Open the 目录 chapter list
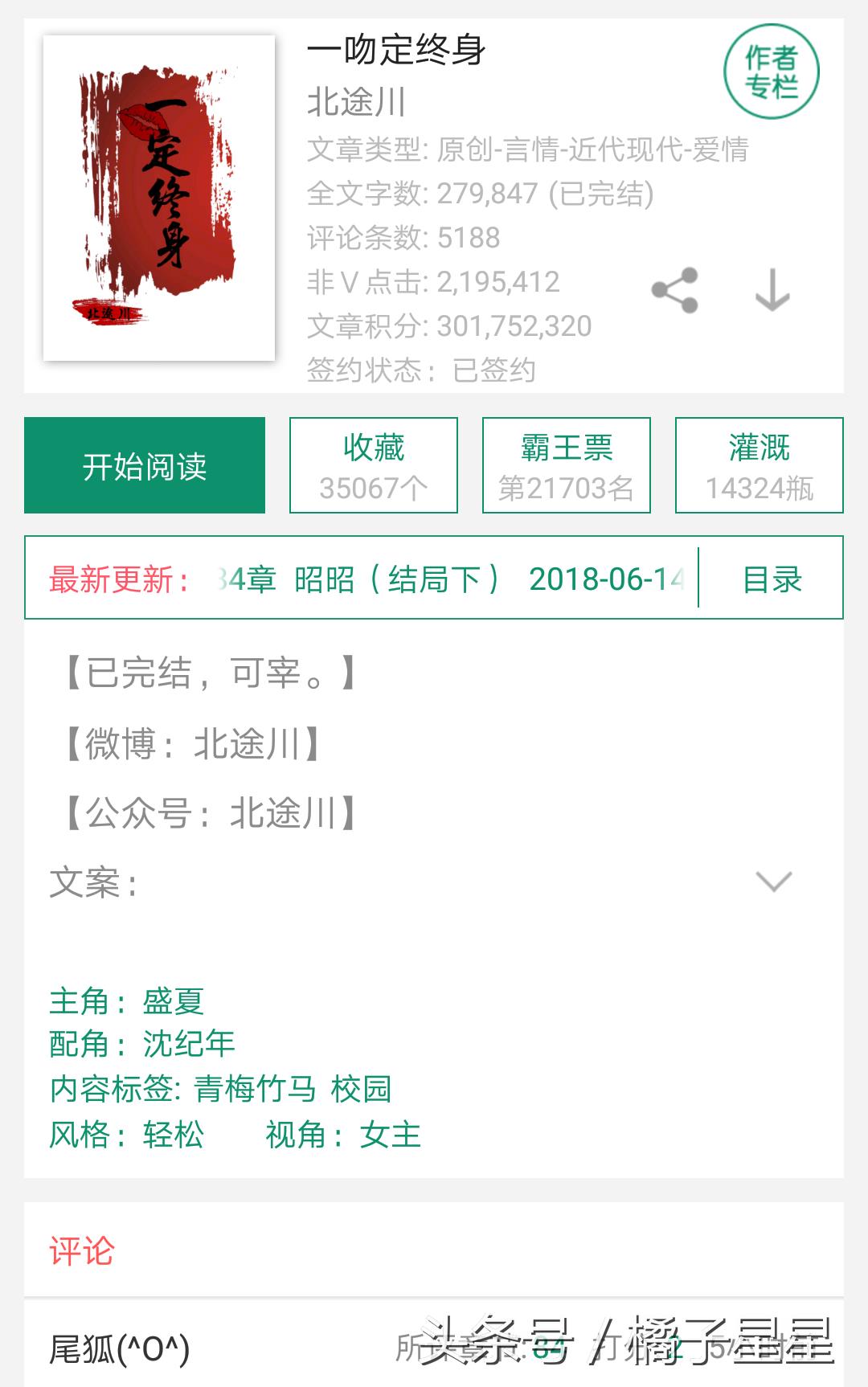Viewport: 868px width, 1387px height. [772, 579]
